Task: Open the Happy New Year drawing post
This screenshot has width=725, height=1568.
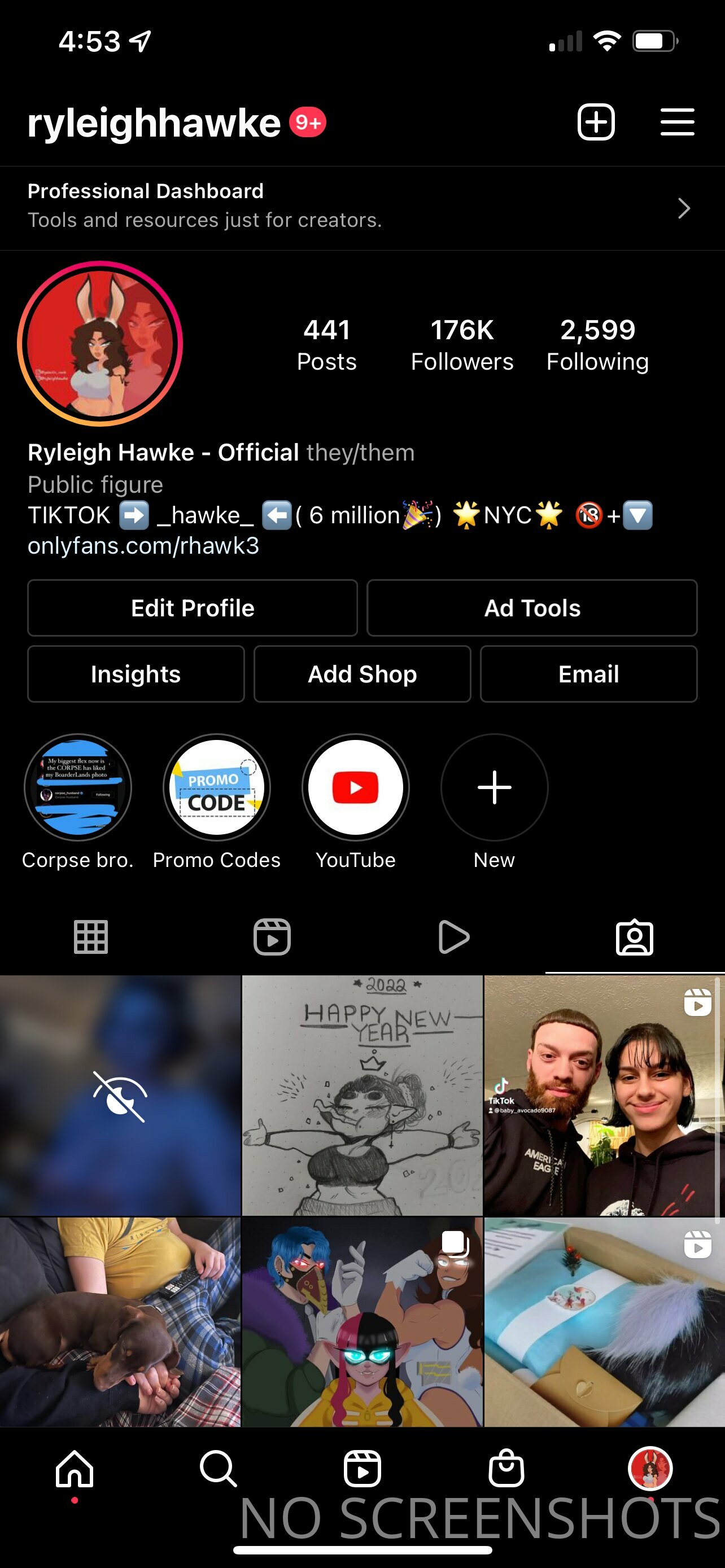Action: coord(362,1096)
